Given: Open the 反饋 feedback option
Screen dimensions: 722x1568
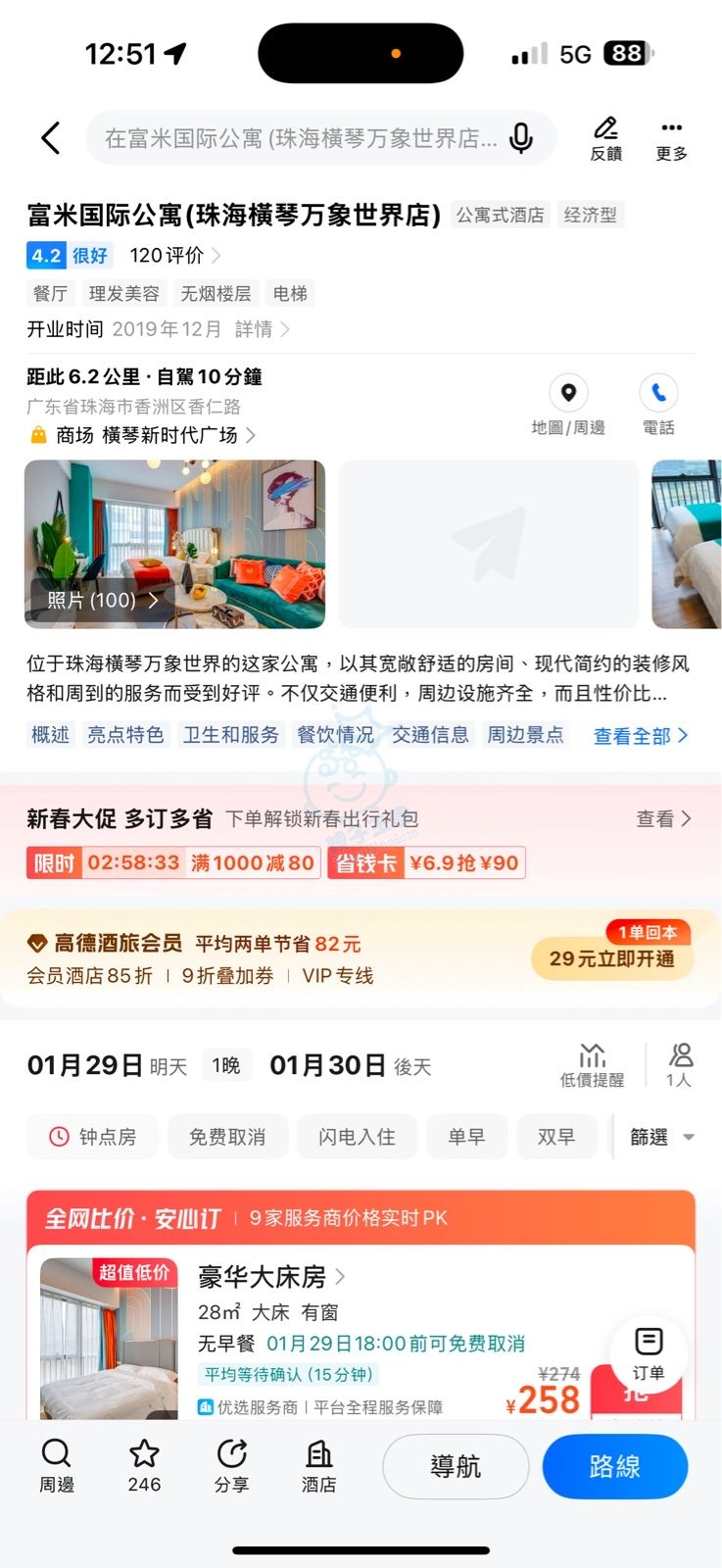Looking at the screenshot, I should tap(605, 139).
